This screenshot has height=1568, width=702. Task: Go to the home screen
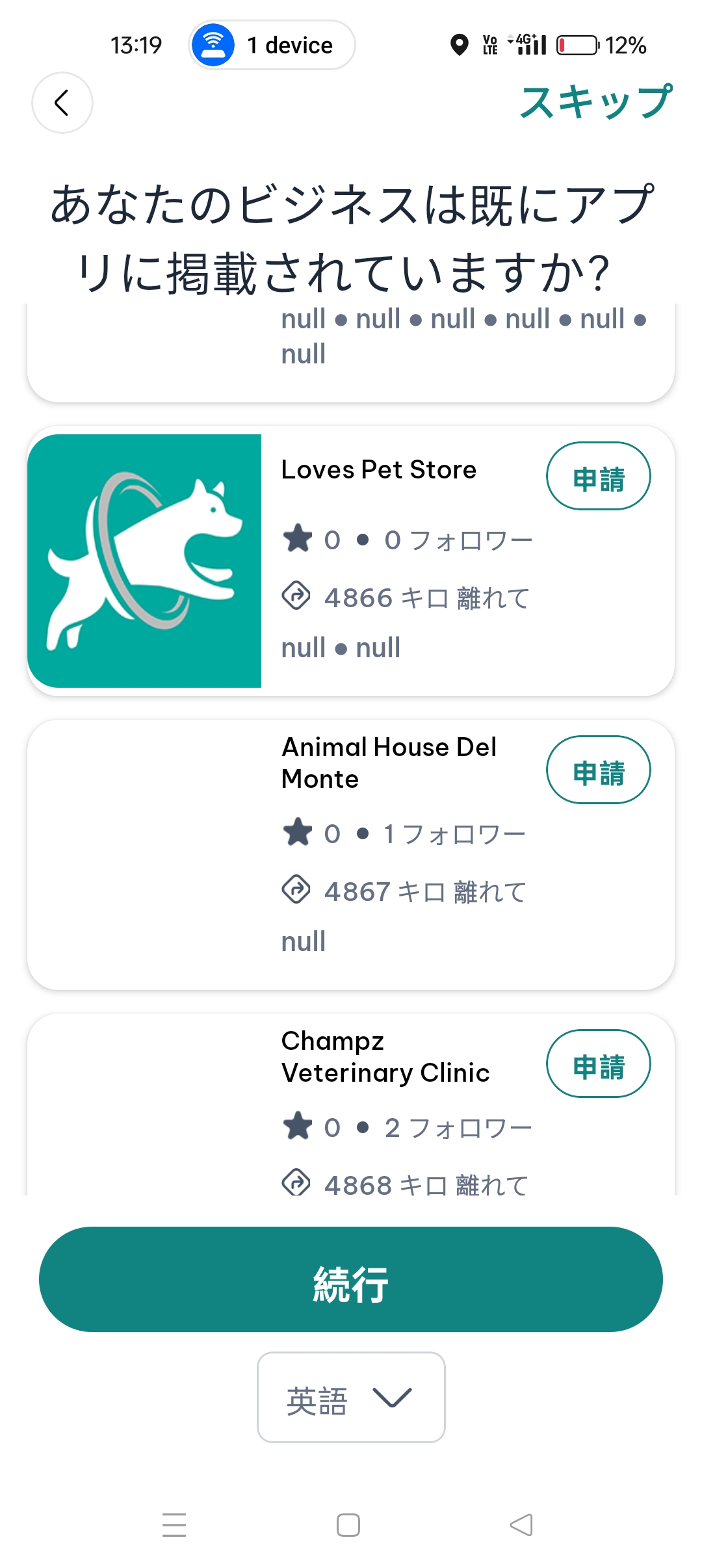(x=348, y=1525)
